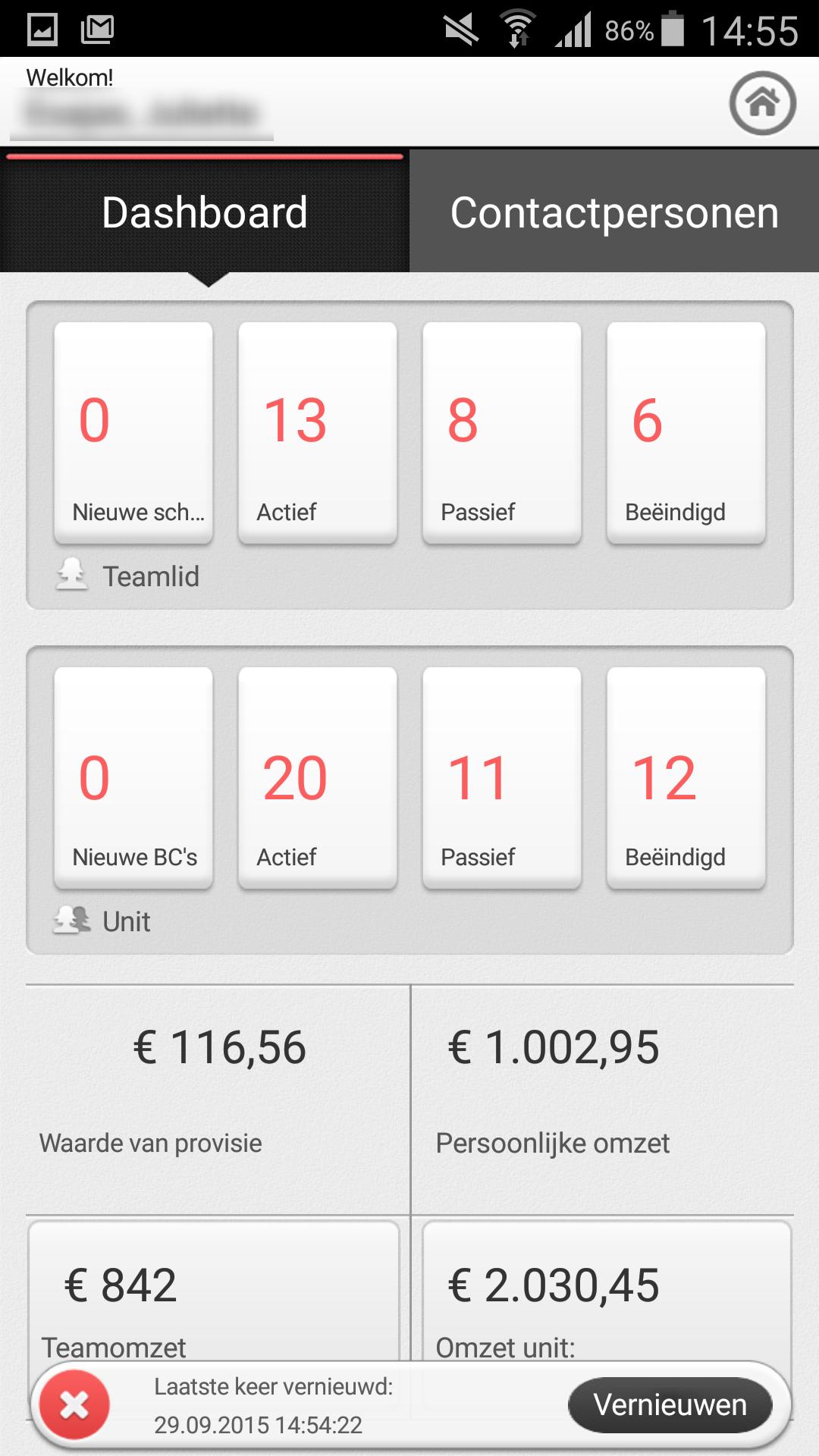Viewport: 819px width, 1456px height.
Task: Open the Teamlid Nieuwe sch... card
Action: 133,432
